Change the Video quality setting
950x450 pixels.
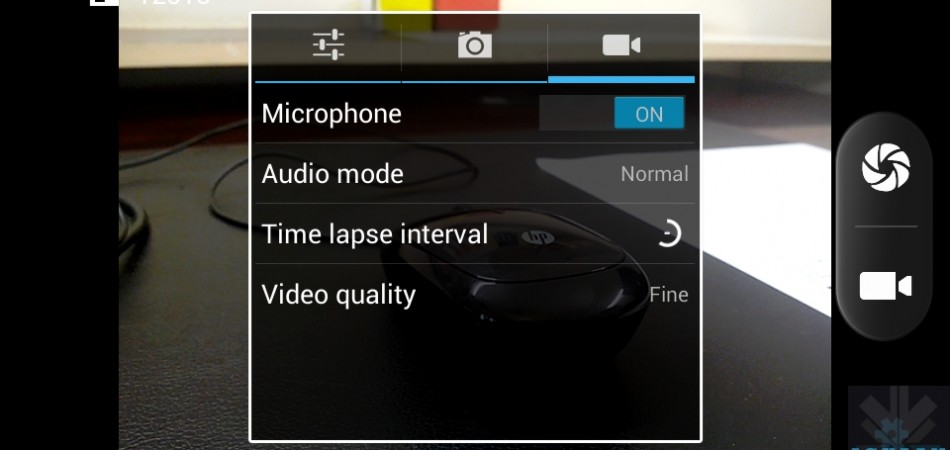pyautogui.click(x=474, y=295)
